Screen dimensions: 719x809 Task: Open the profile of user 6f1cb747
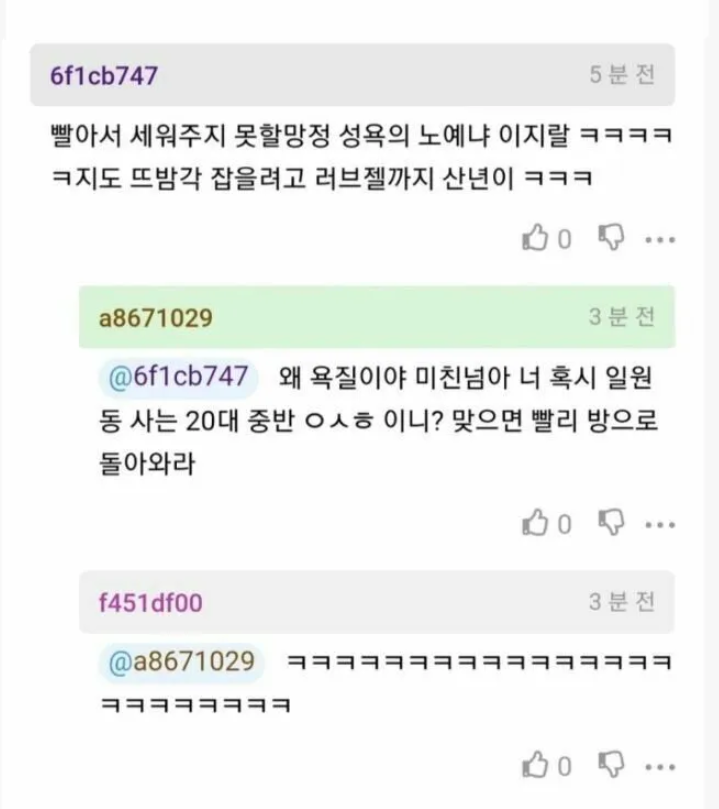(x=103, y=76)
